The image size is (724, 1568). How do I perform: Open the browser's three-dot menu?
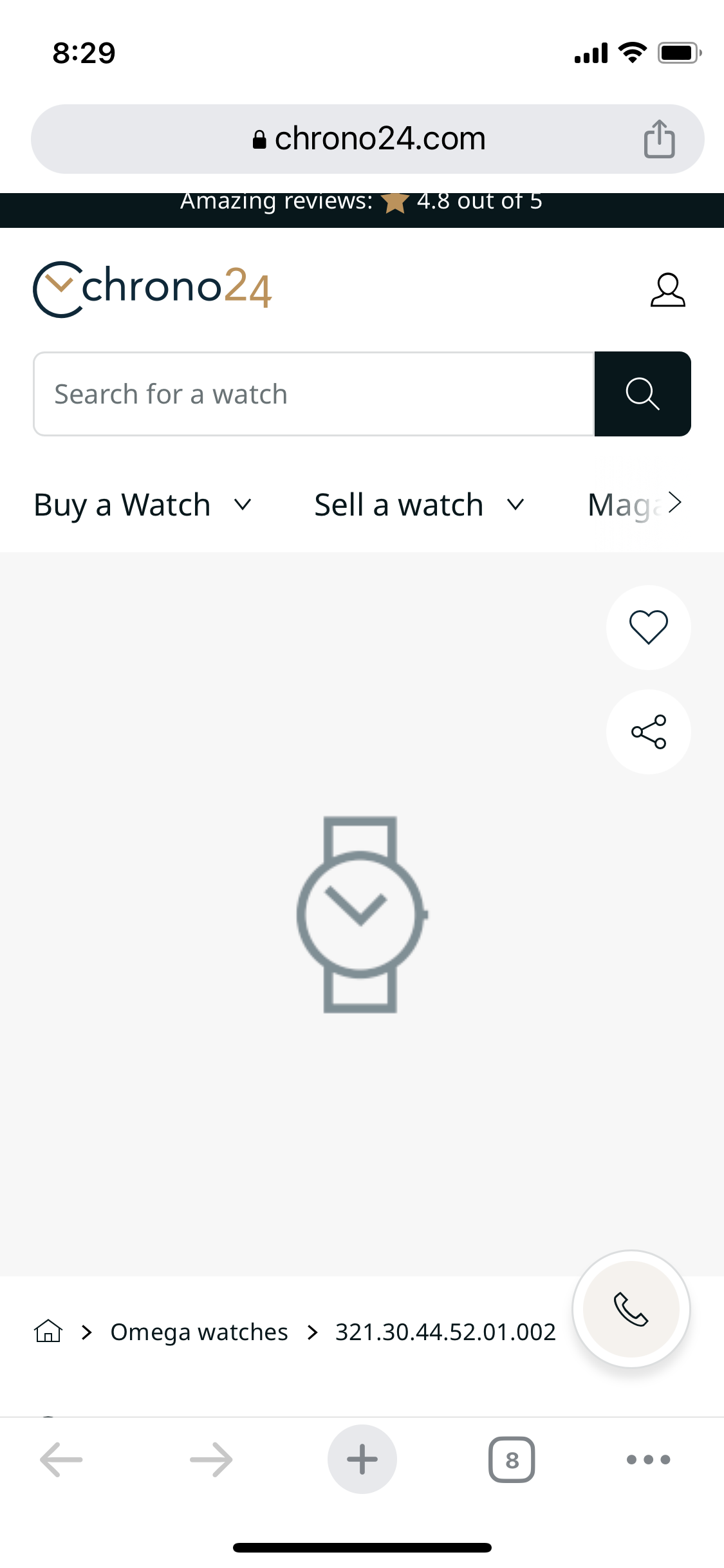click(x=648, y=1459)
